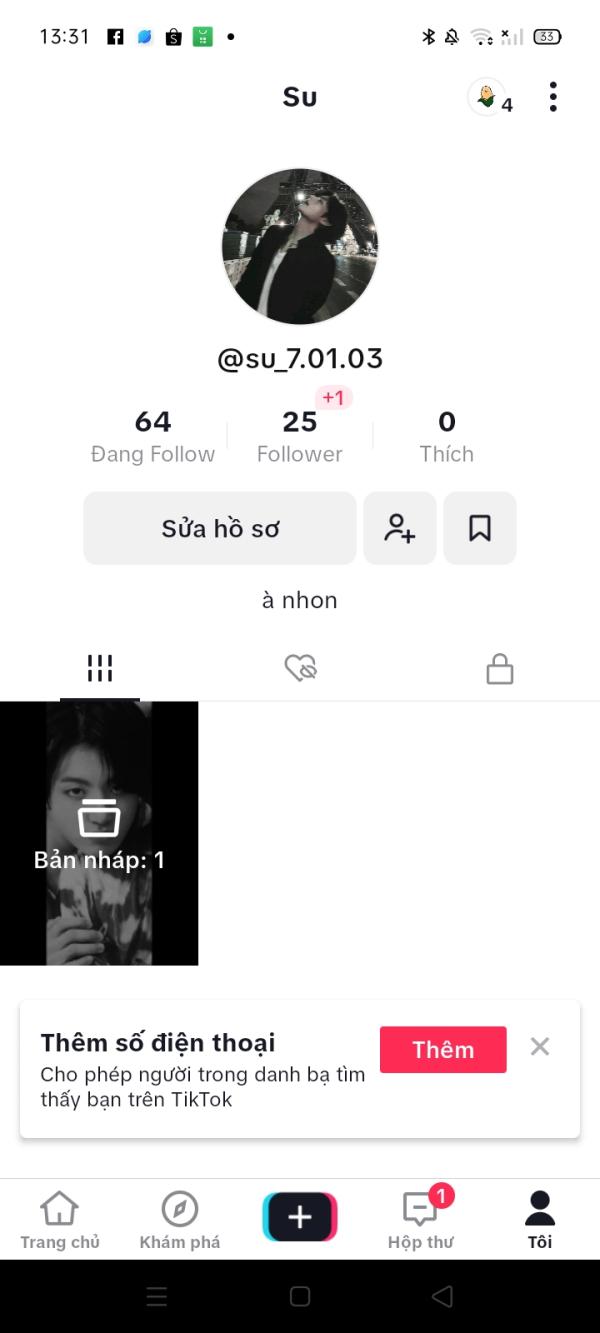
Task: Dismiss the Thêm số điện thoại banner
Action: coord(540,1047)
